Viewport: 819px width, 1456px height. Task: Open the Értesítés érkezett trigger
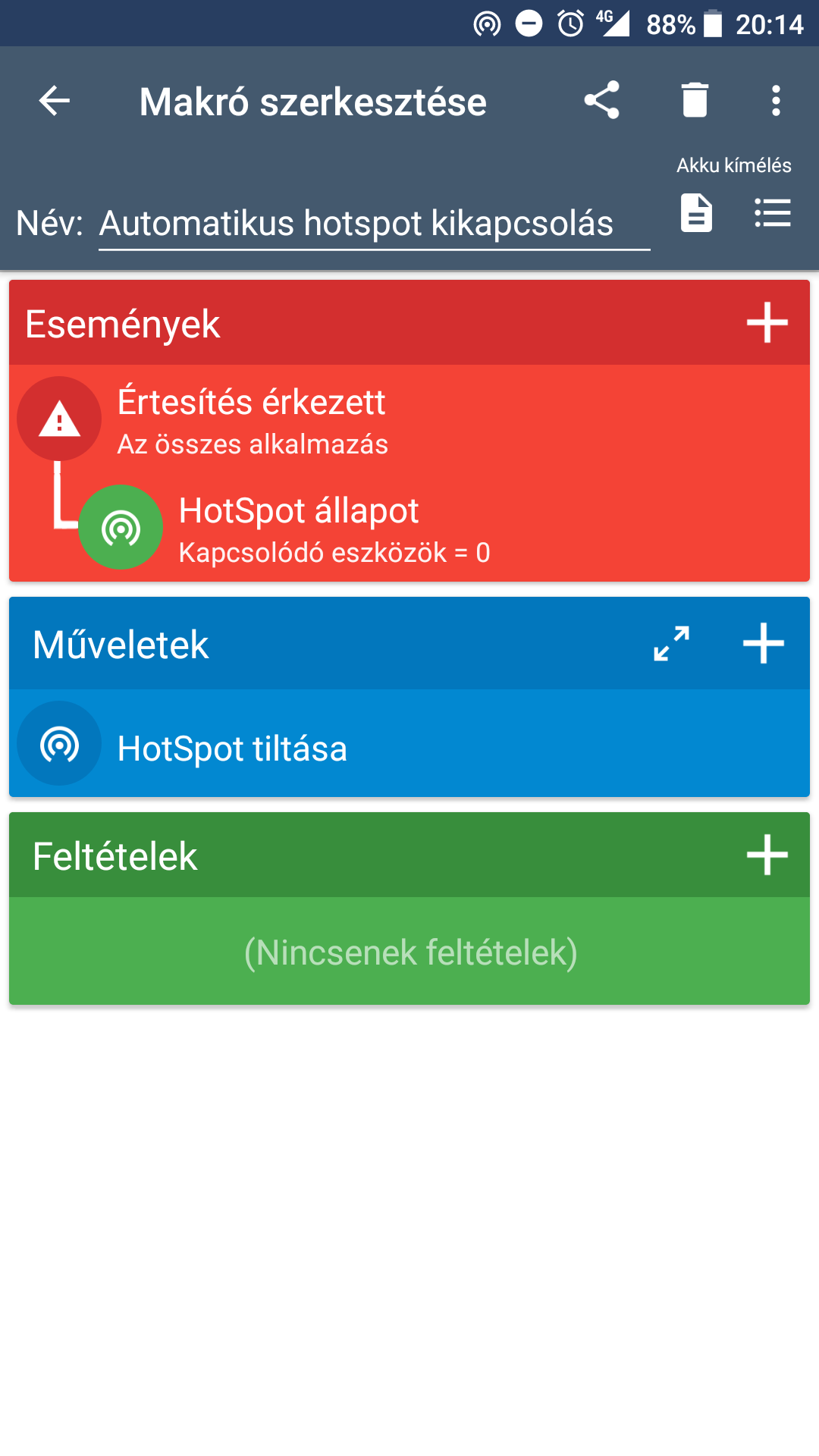pyautogui.click(x=409, y=419)
